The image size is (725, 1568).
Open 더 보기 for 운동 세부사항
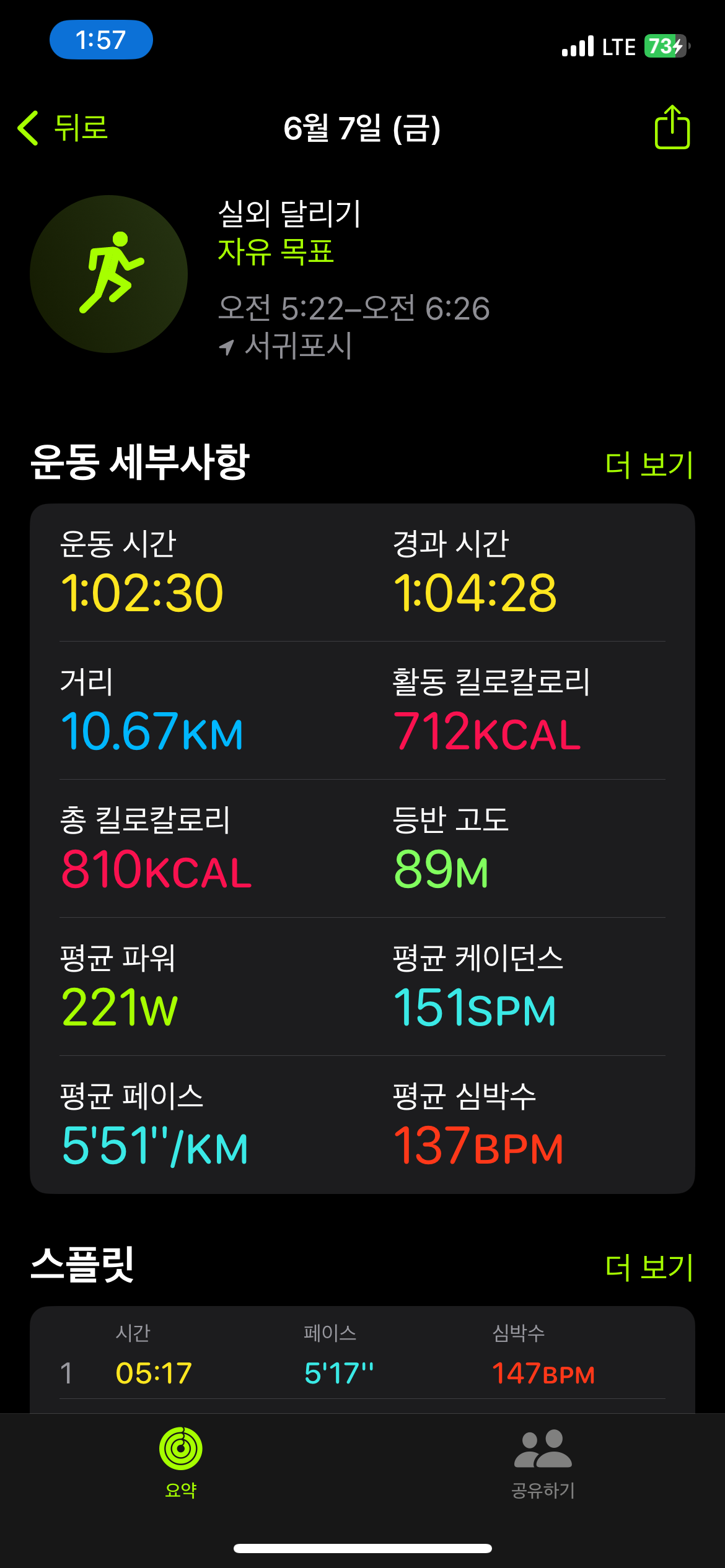click(648, 464)
